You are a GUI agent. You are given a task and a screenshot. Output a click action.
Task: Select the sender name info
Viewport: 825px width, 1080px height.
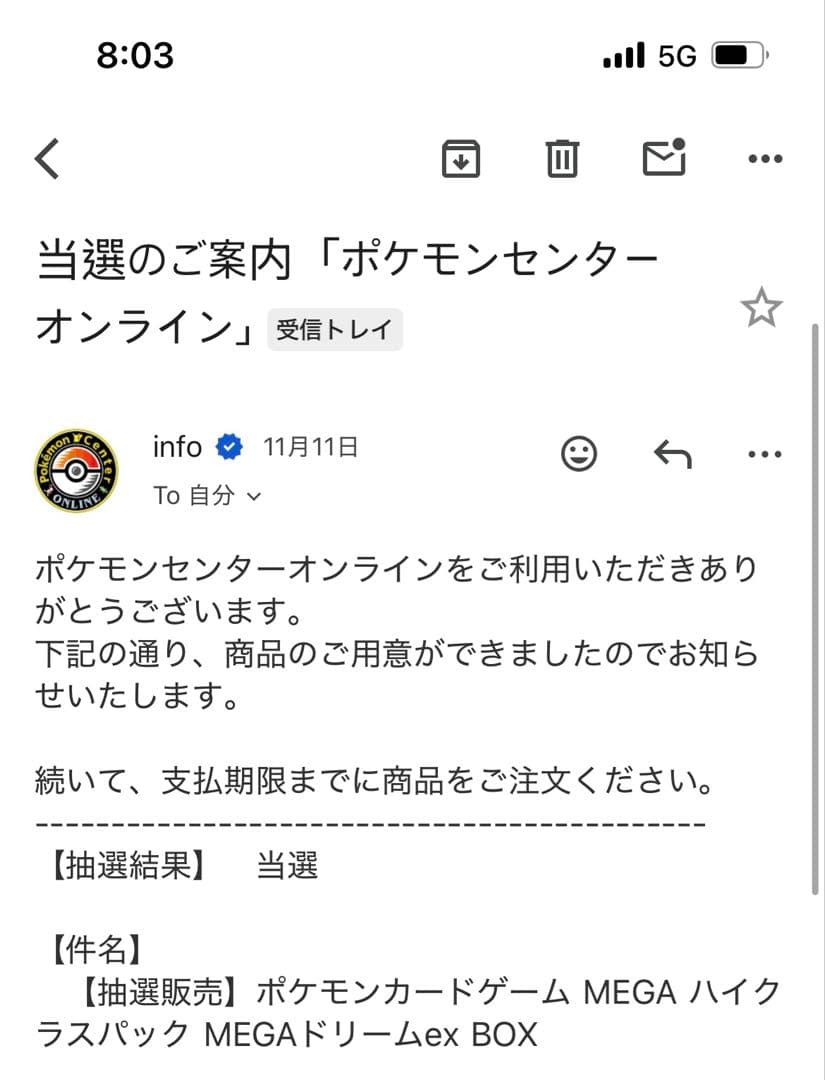click(178, 447)
